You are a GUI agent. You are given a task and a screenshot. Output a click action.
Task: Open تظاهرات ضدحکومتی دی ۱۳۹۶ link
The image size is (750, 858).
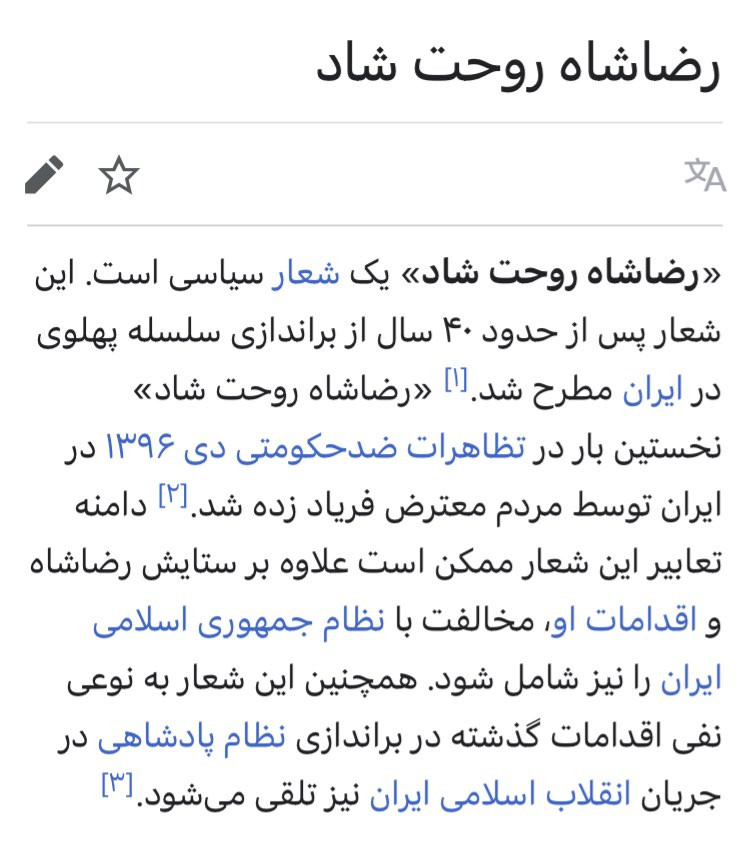point(315,448)
